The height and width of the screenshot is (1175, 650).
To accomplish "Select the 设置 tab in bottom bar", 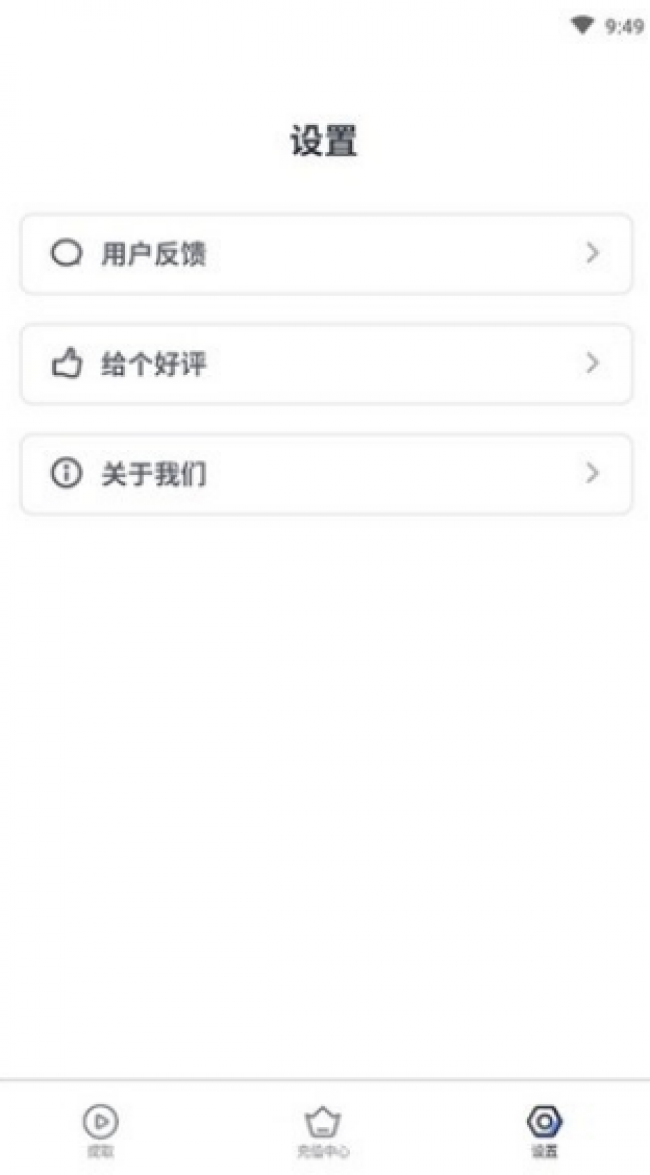I will (x=545, y=1130).
